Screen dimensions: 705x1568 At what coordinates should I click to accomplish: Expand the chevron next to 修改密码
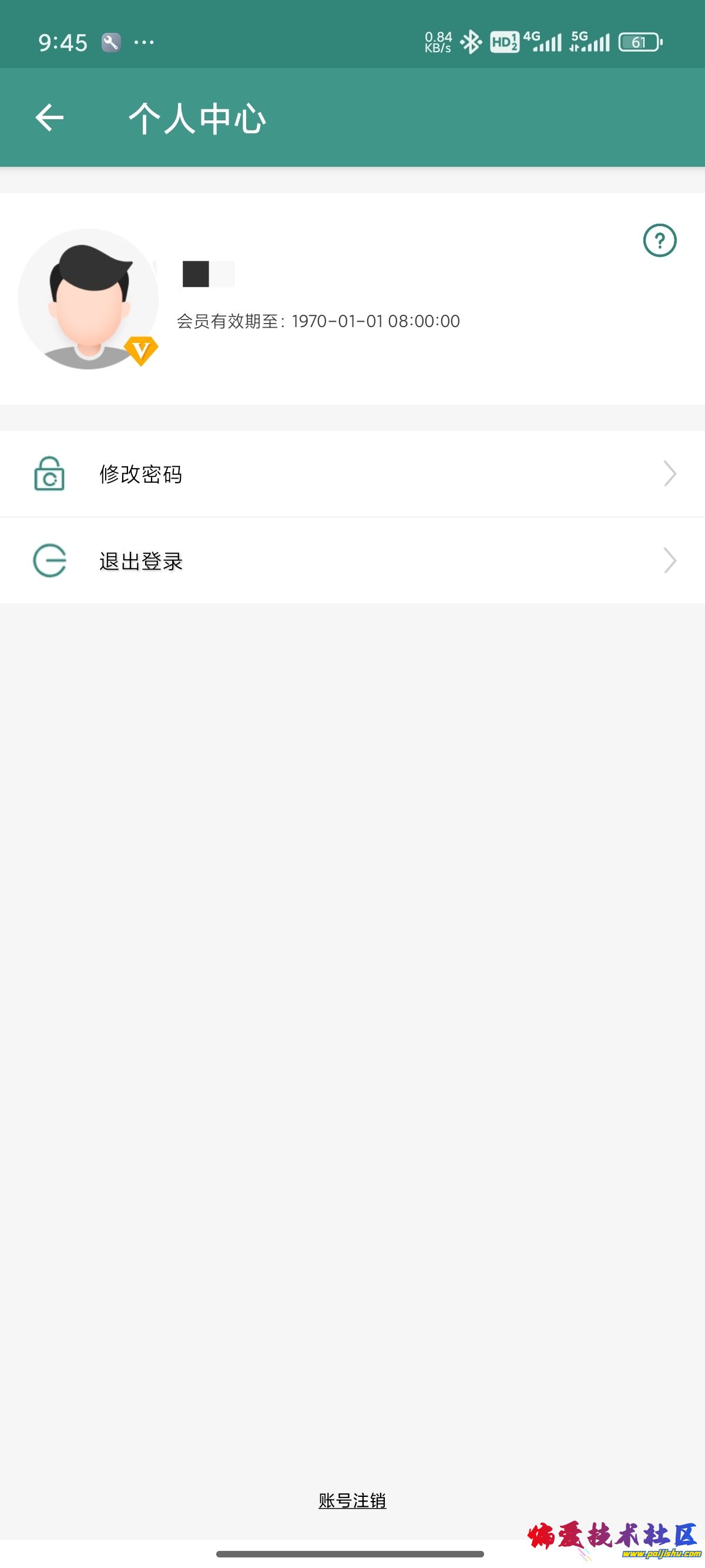(x=669, y=474)
